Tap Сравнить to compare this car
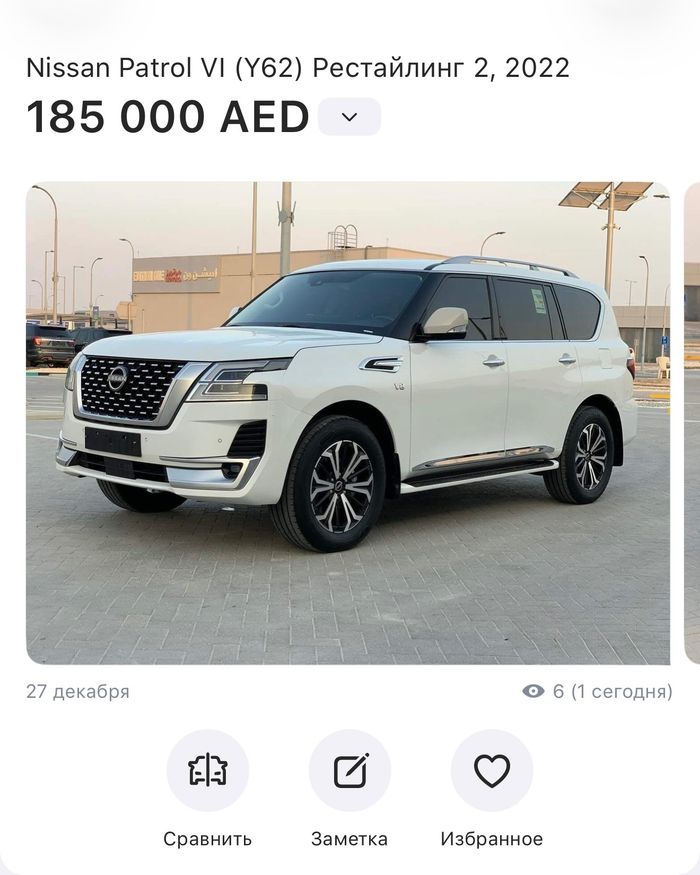 coord(208,771)
